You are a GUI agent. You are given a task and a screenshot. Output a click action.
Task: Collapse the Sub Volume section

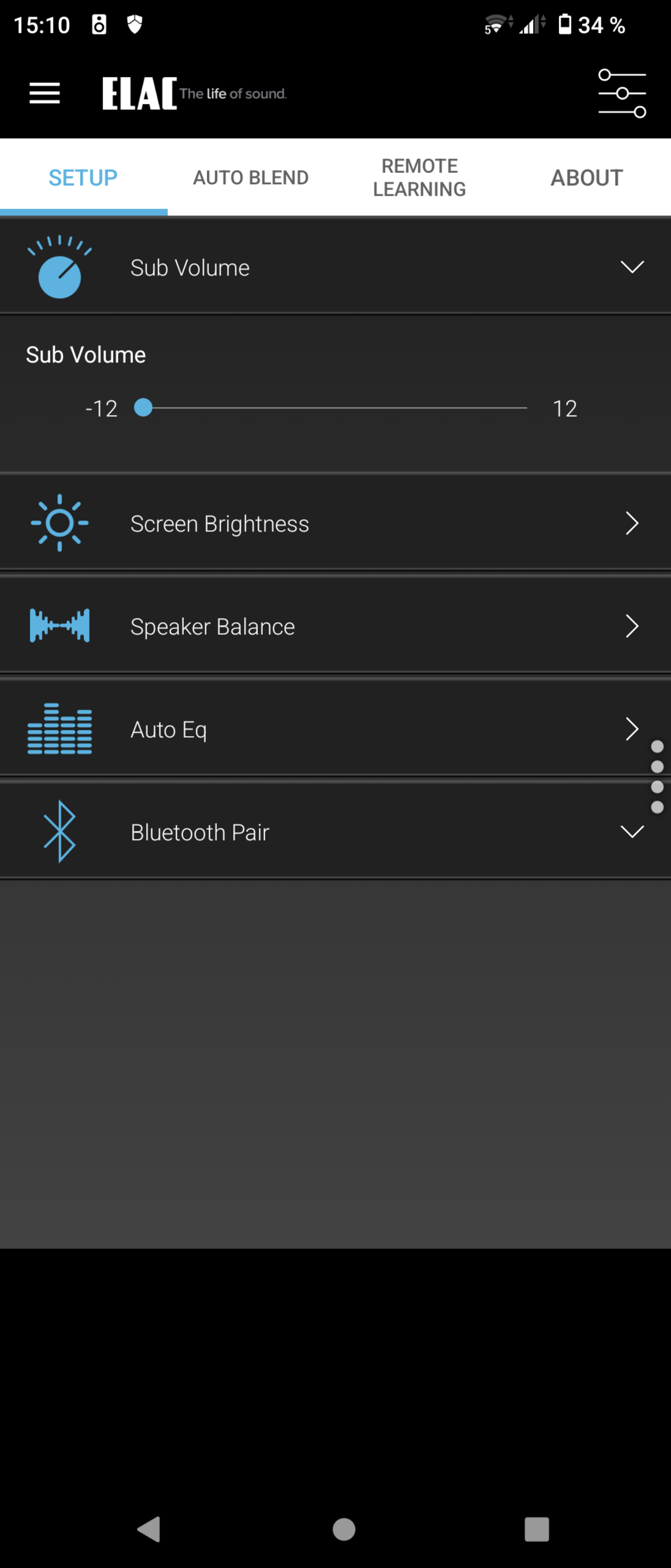632,267
